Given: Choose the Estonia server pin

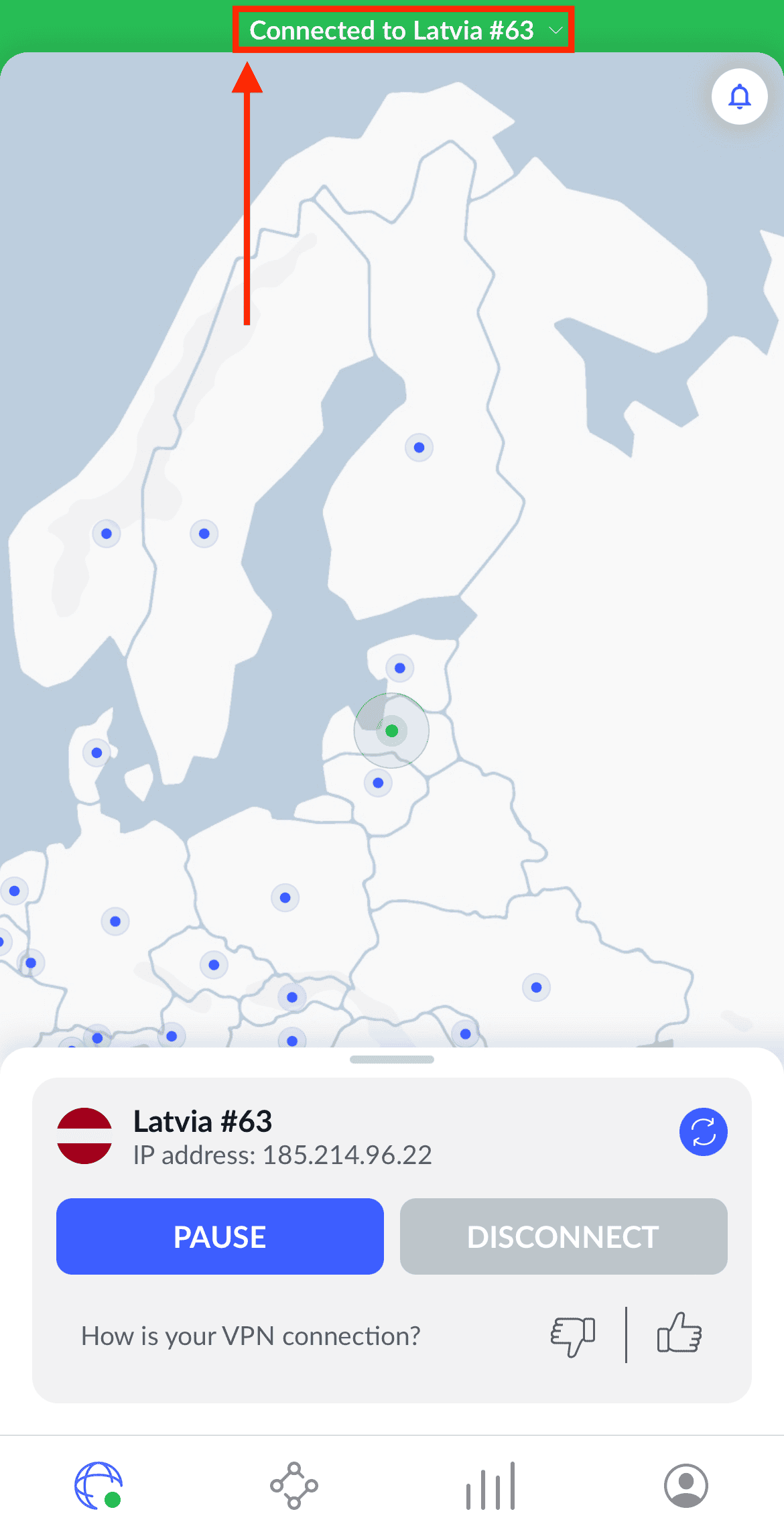Looking at the screenshot, I should (400, 667).
